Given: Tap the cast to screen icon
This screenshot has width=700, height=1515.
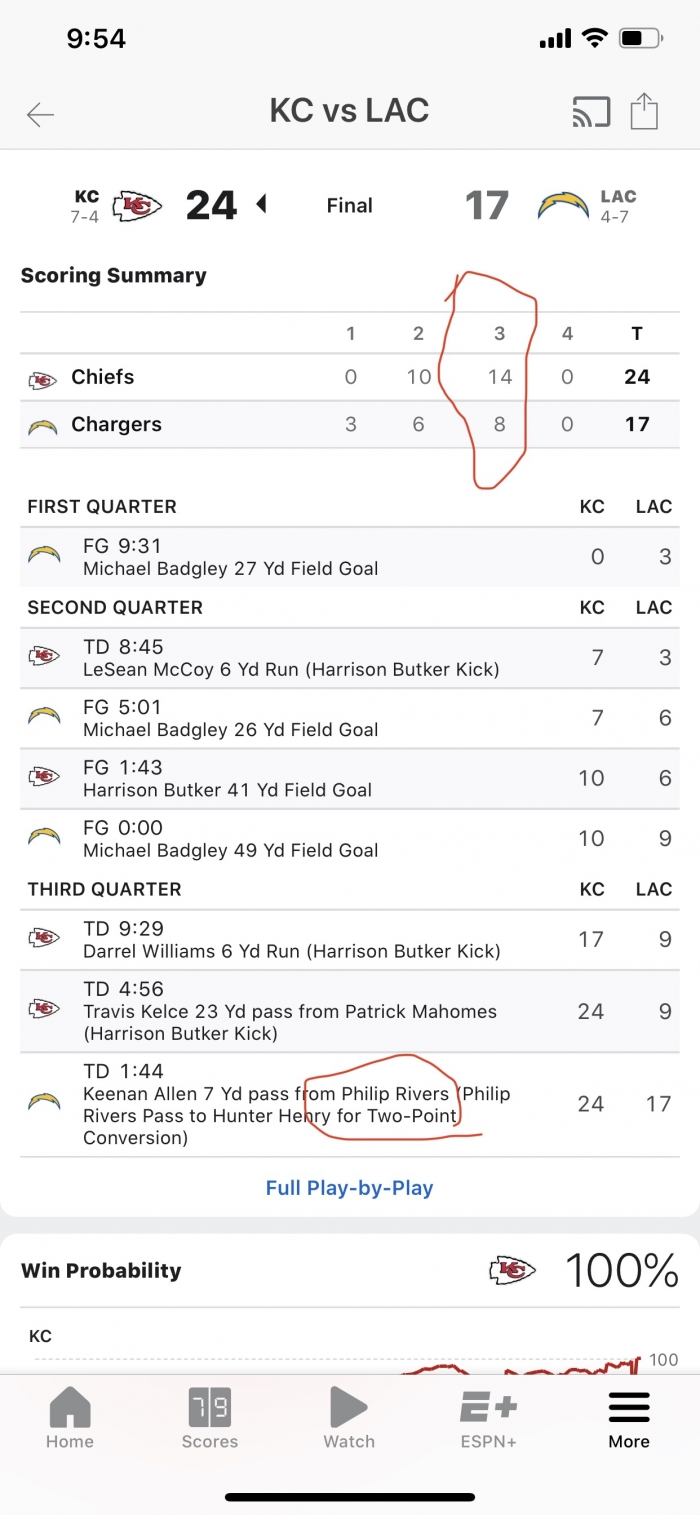Looking at the screenshot, I should (591, 112).
